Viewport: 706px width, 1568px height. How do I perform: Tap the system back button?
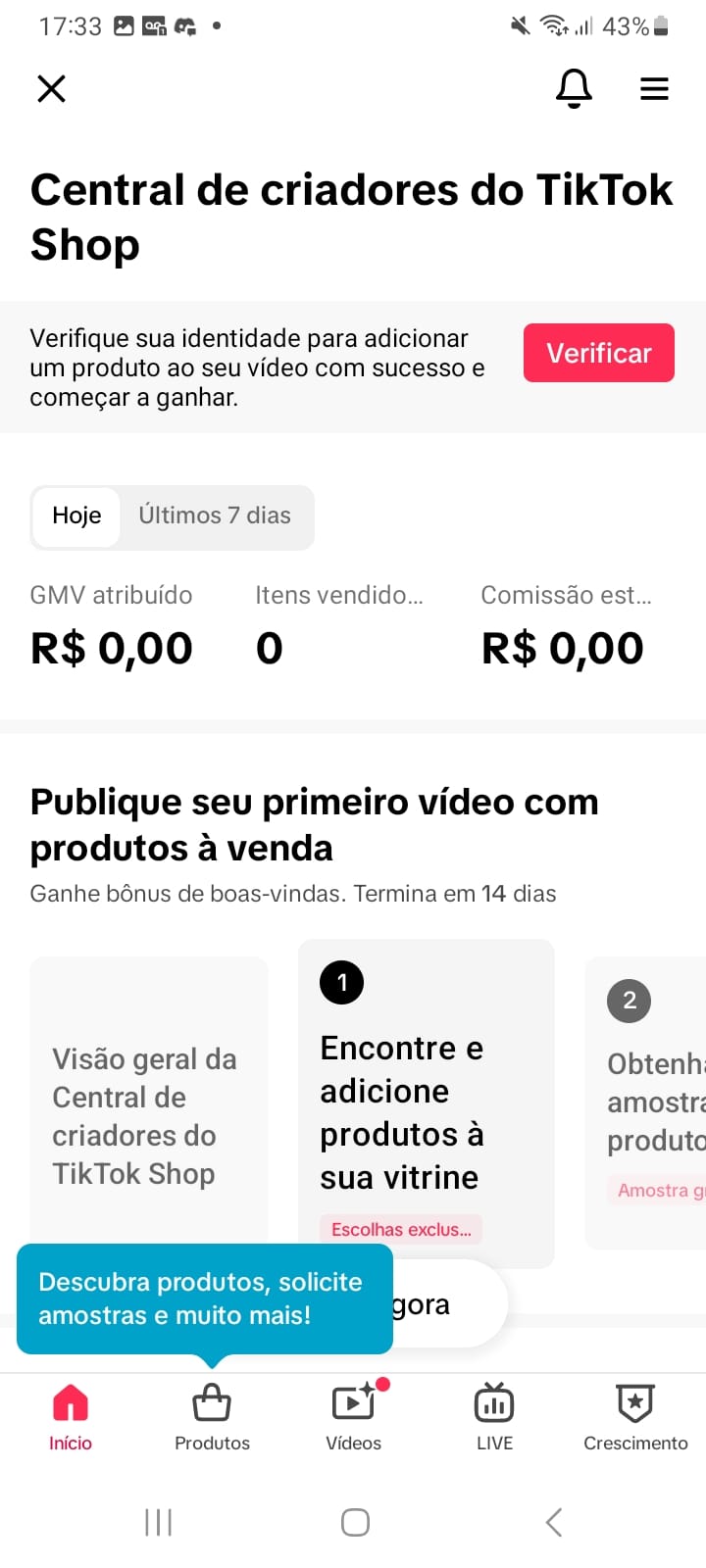click(554, 1522)
